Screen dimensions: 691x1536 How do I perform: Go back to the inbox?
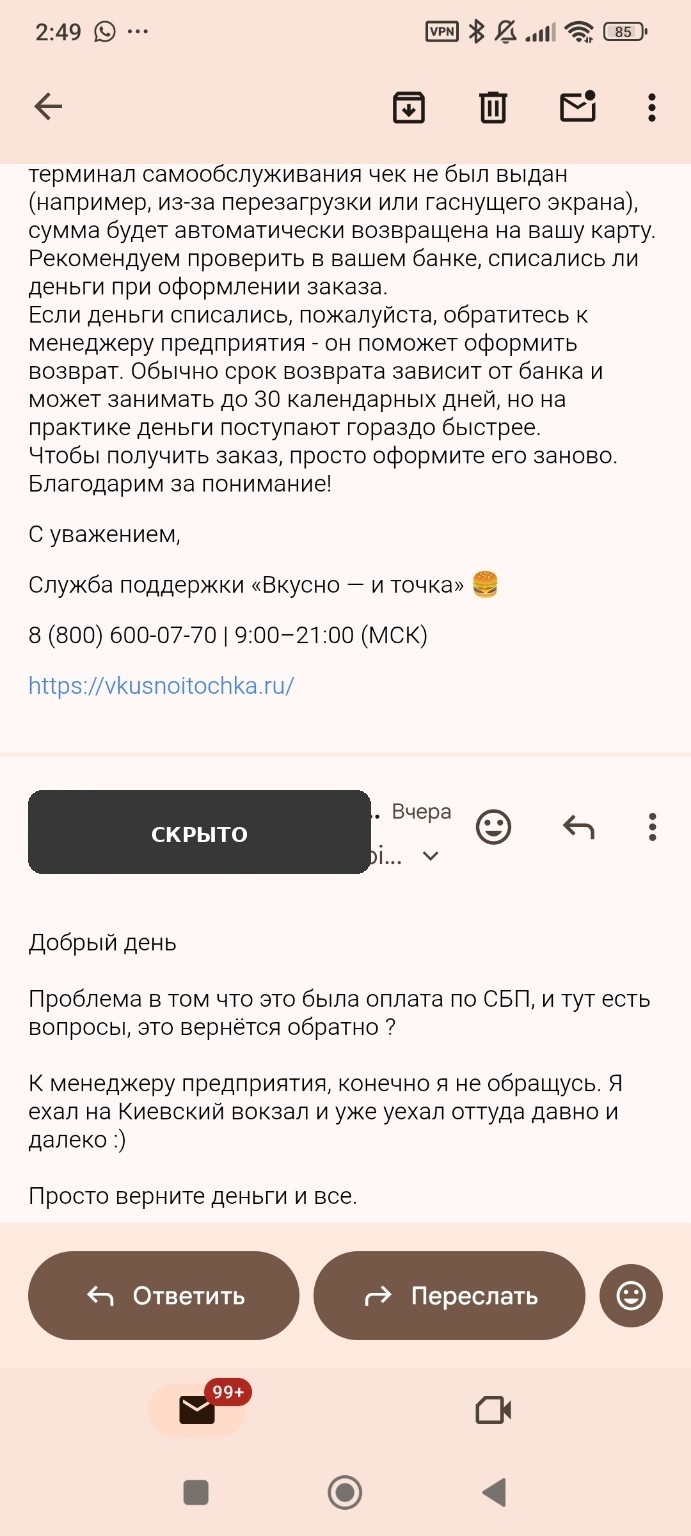coord(48,107)
